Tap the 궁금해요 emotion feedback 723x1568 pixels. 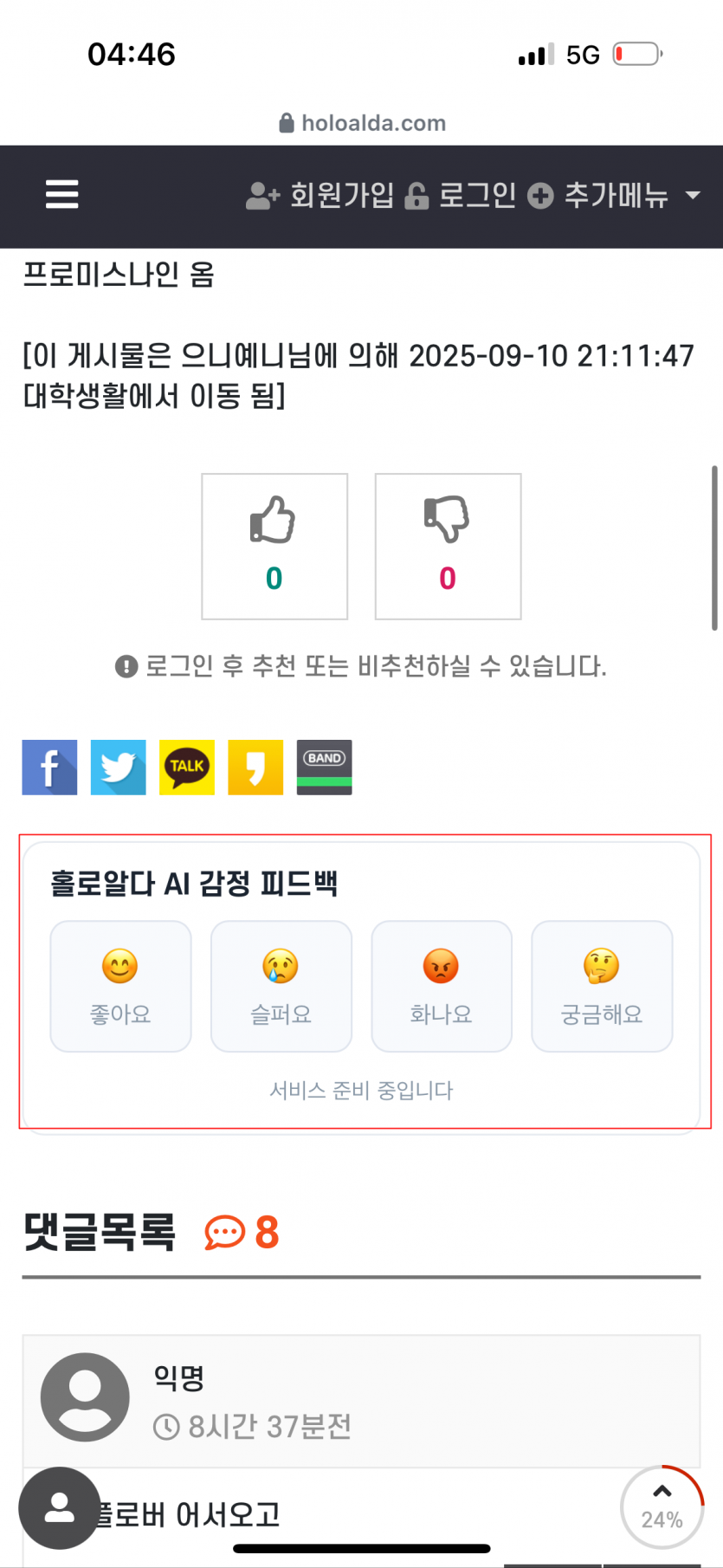pos(602,986)
